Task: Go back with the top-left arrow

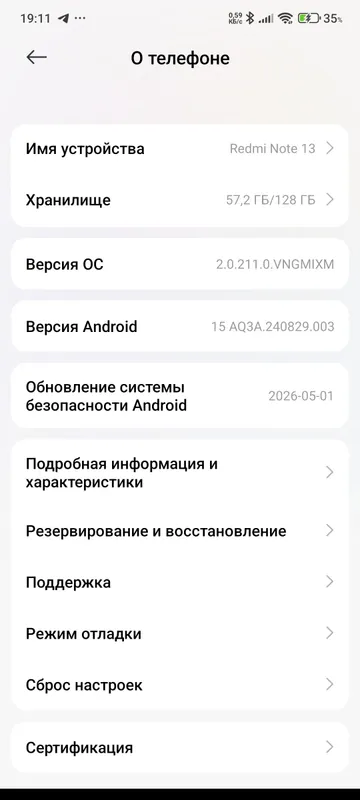Action: click(x=36, y=58)
